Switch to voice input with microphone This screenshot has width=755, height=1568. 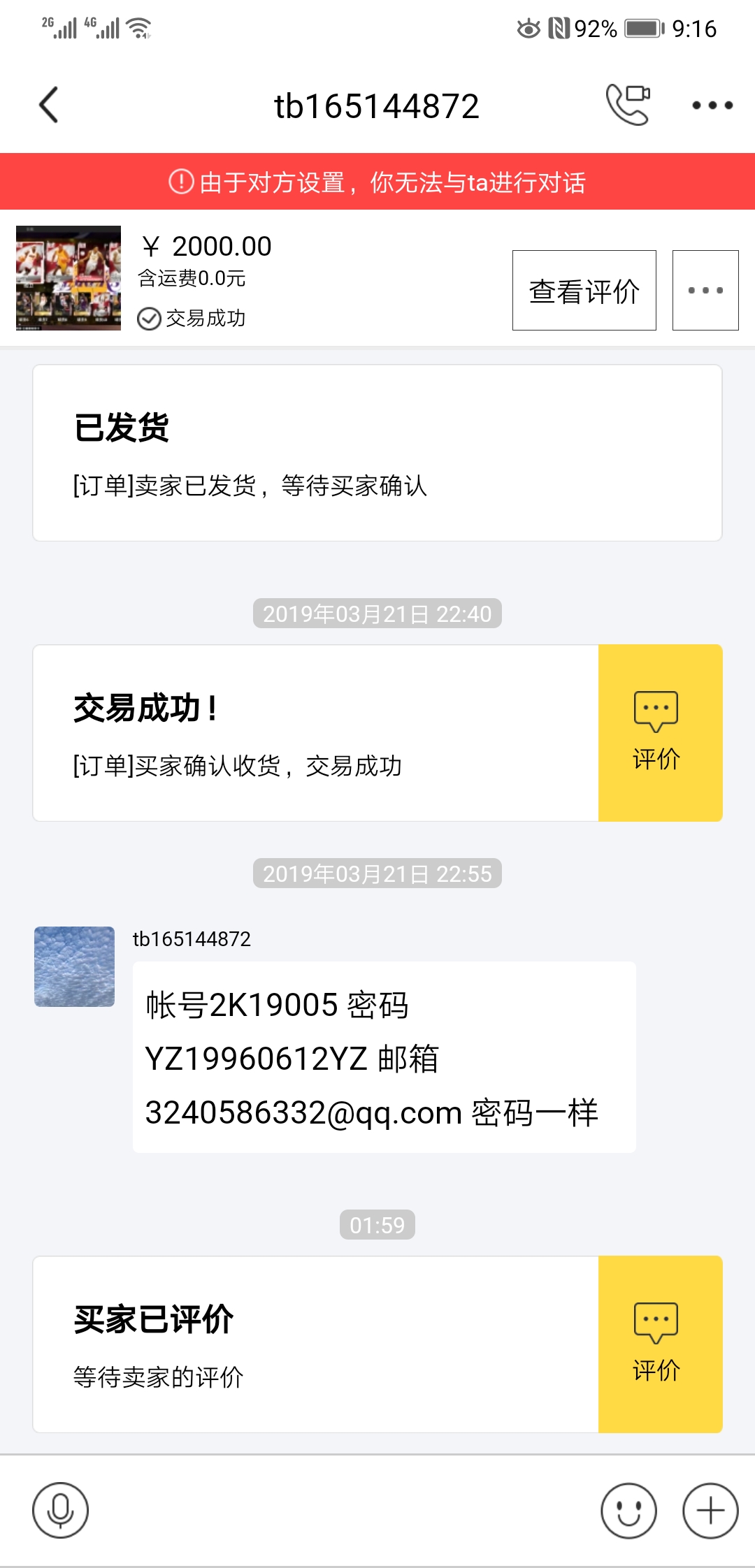coord(61,1510)
